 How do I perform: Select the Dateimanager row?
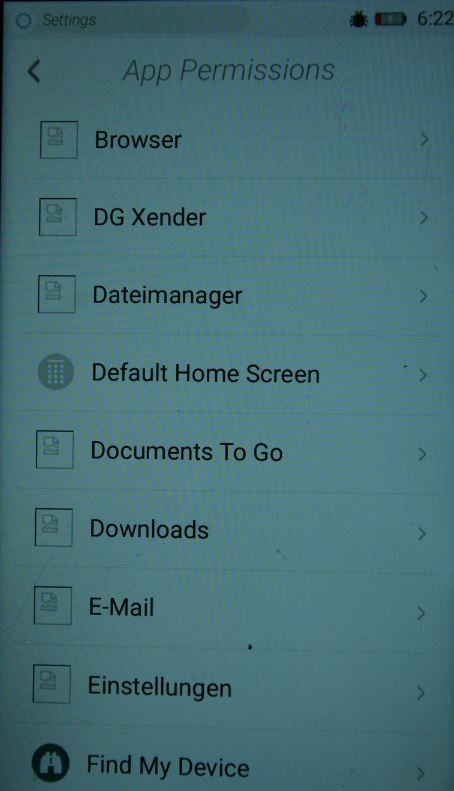[x=230, y=295]
